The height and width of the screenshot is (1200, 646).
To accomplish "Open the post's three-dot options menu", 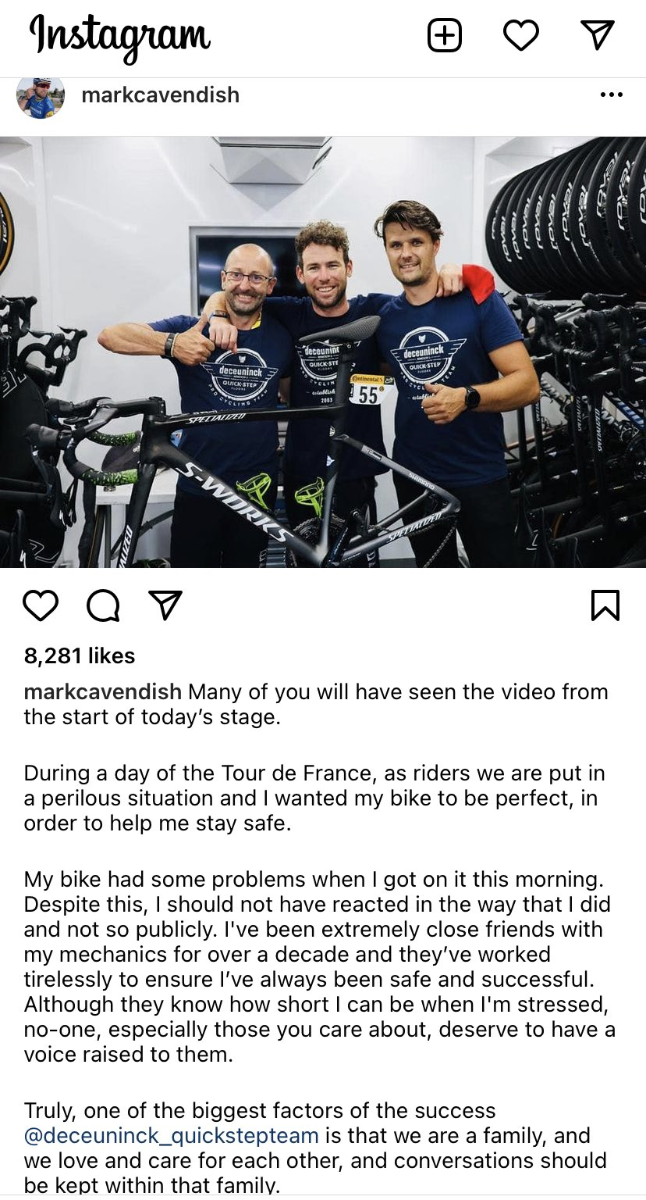I will click(x=611, y=95).
